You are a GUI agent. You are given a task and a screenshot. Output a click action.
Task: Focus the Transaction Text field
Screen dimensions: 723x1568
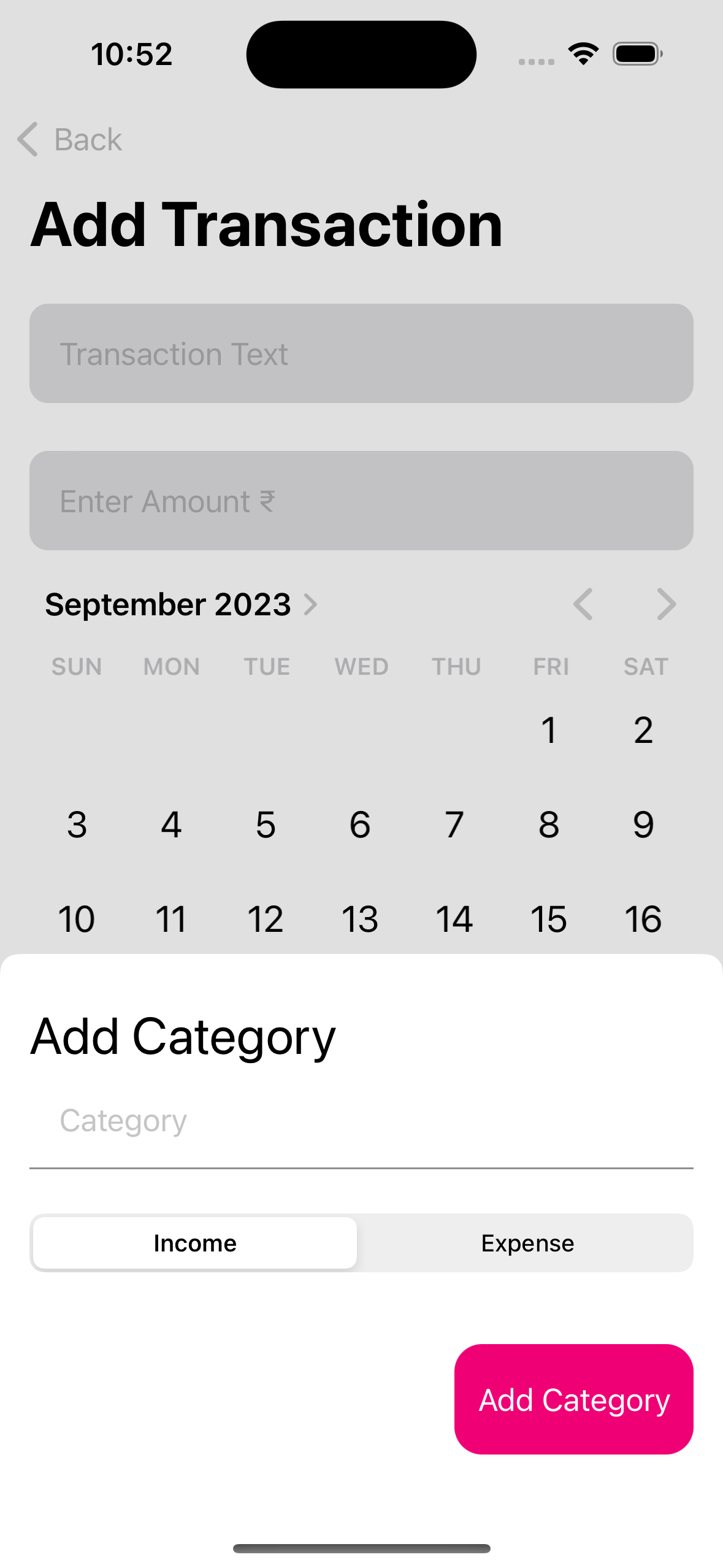(361, 354)
